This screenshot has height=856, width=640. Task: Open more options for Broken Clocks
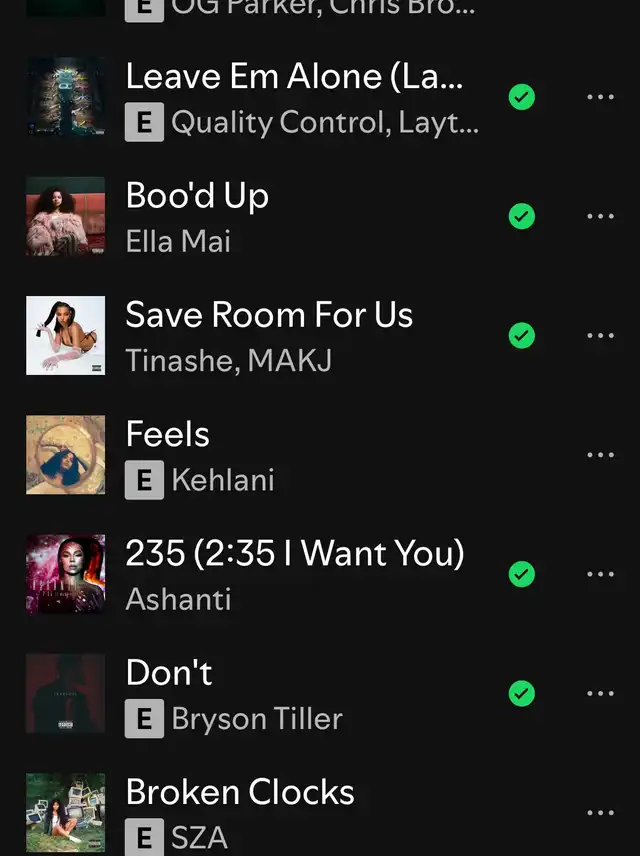[x=600, y=812]
